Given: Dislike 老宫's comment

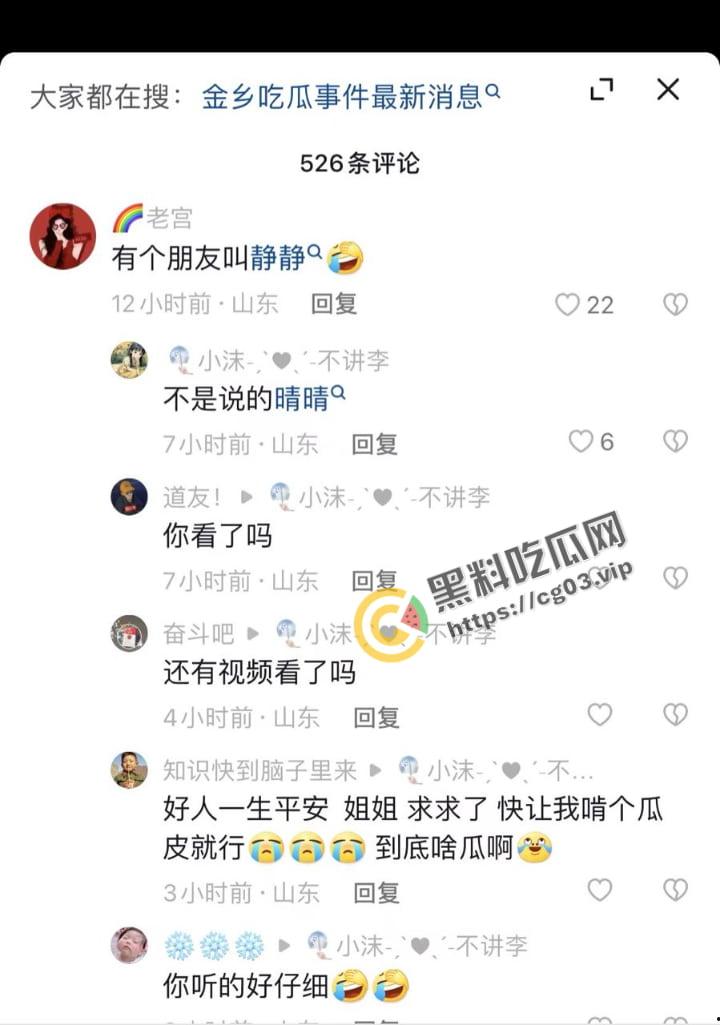Looking at the screenshot, I should tap(676, 304).
